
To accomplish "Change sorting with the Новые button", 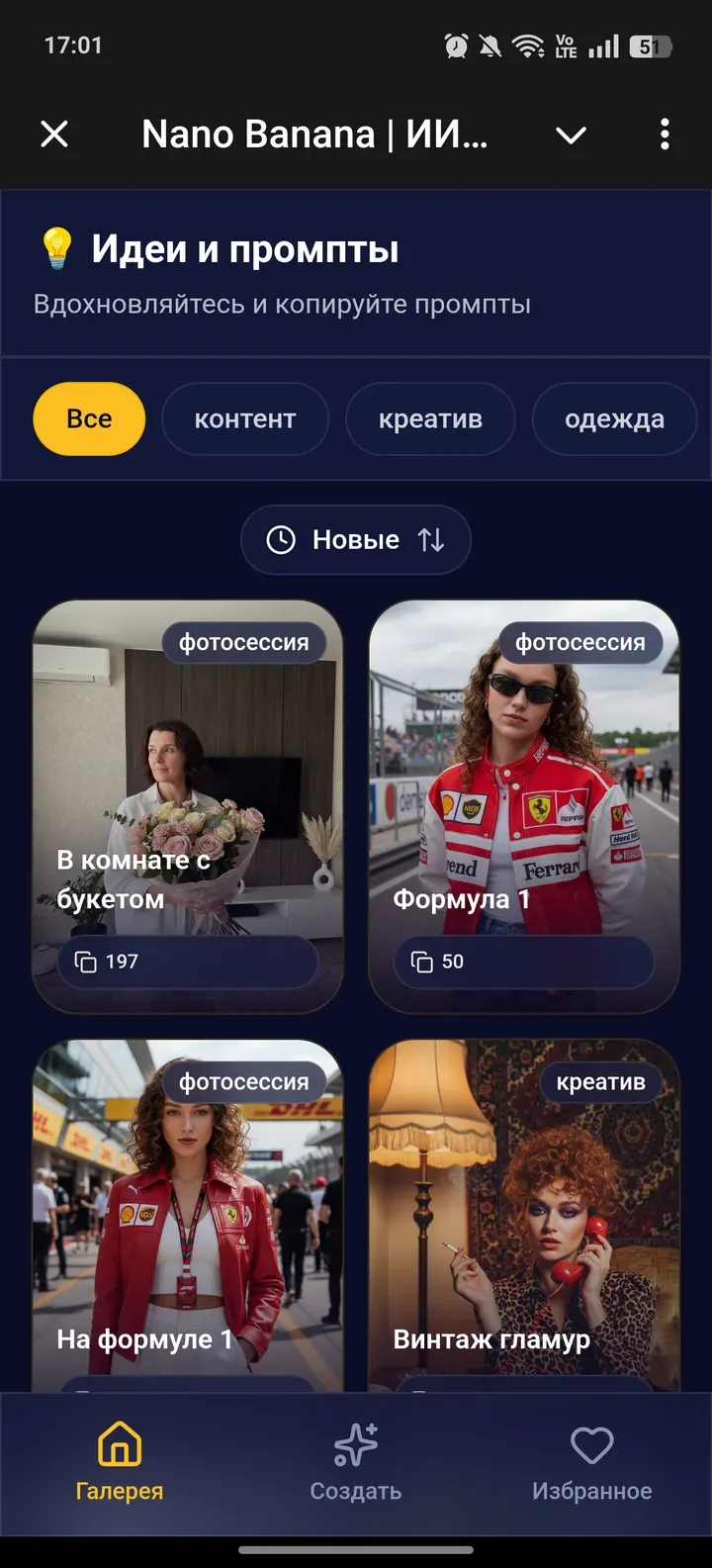I will (356, 539).
